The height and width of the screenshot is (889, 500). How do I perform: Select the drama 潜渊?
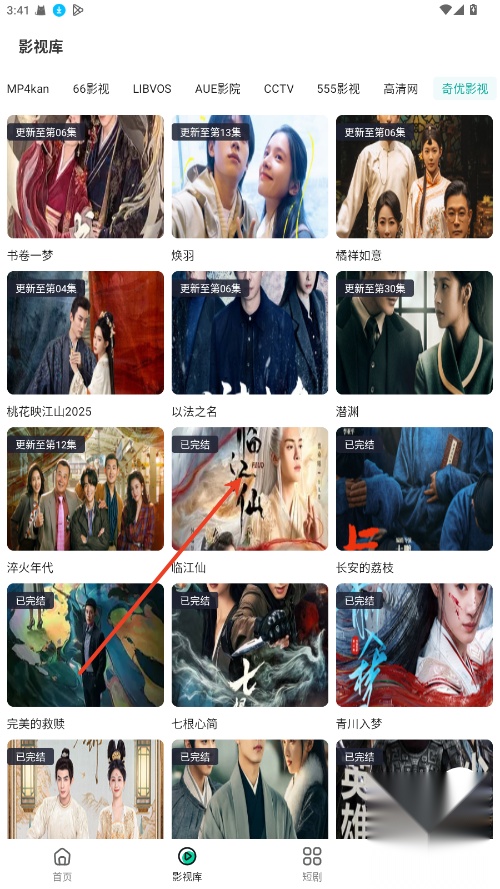coord(414,332)
